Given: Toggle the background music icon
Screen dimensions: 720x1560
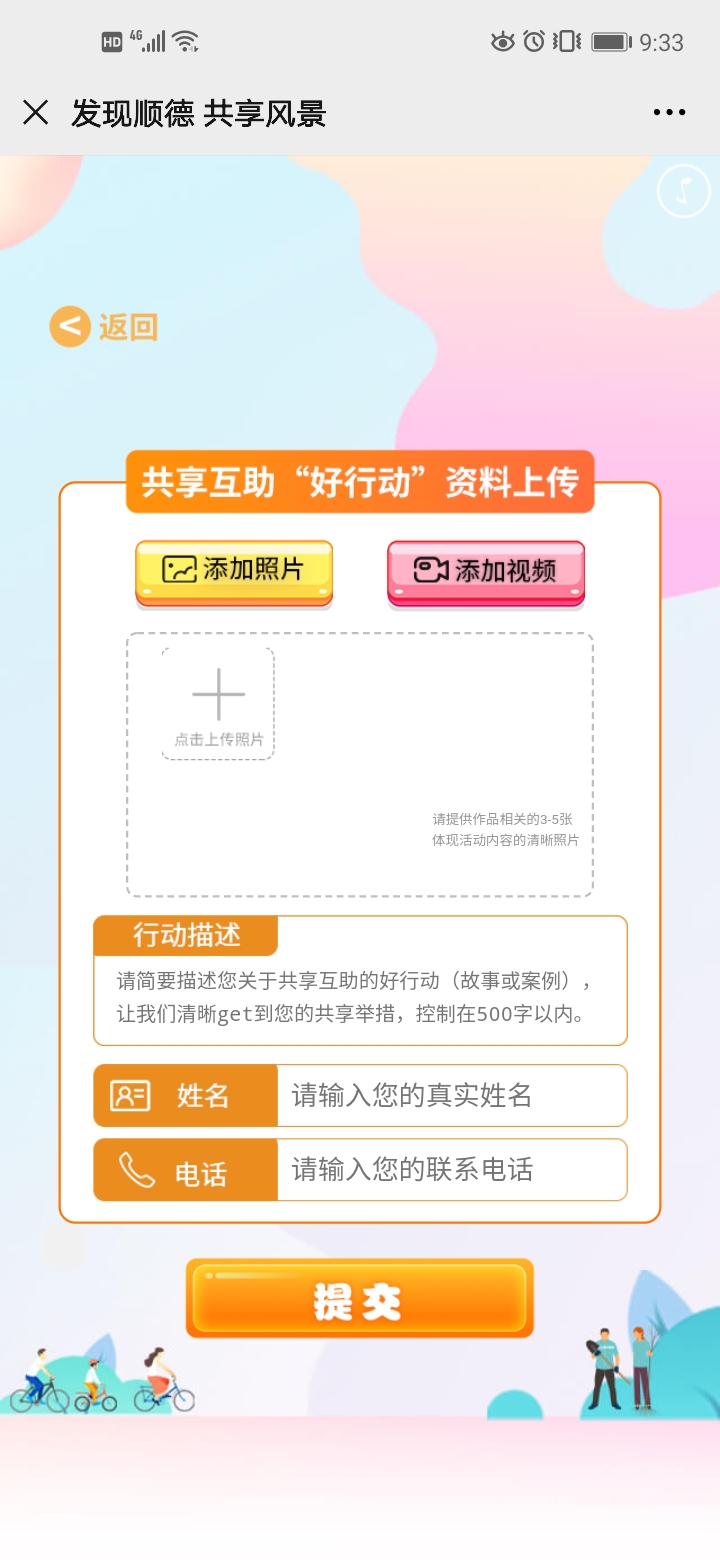Looking at the screenshot, I should pos(683,191).
